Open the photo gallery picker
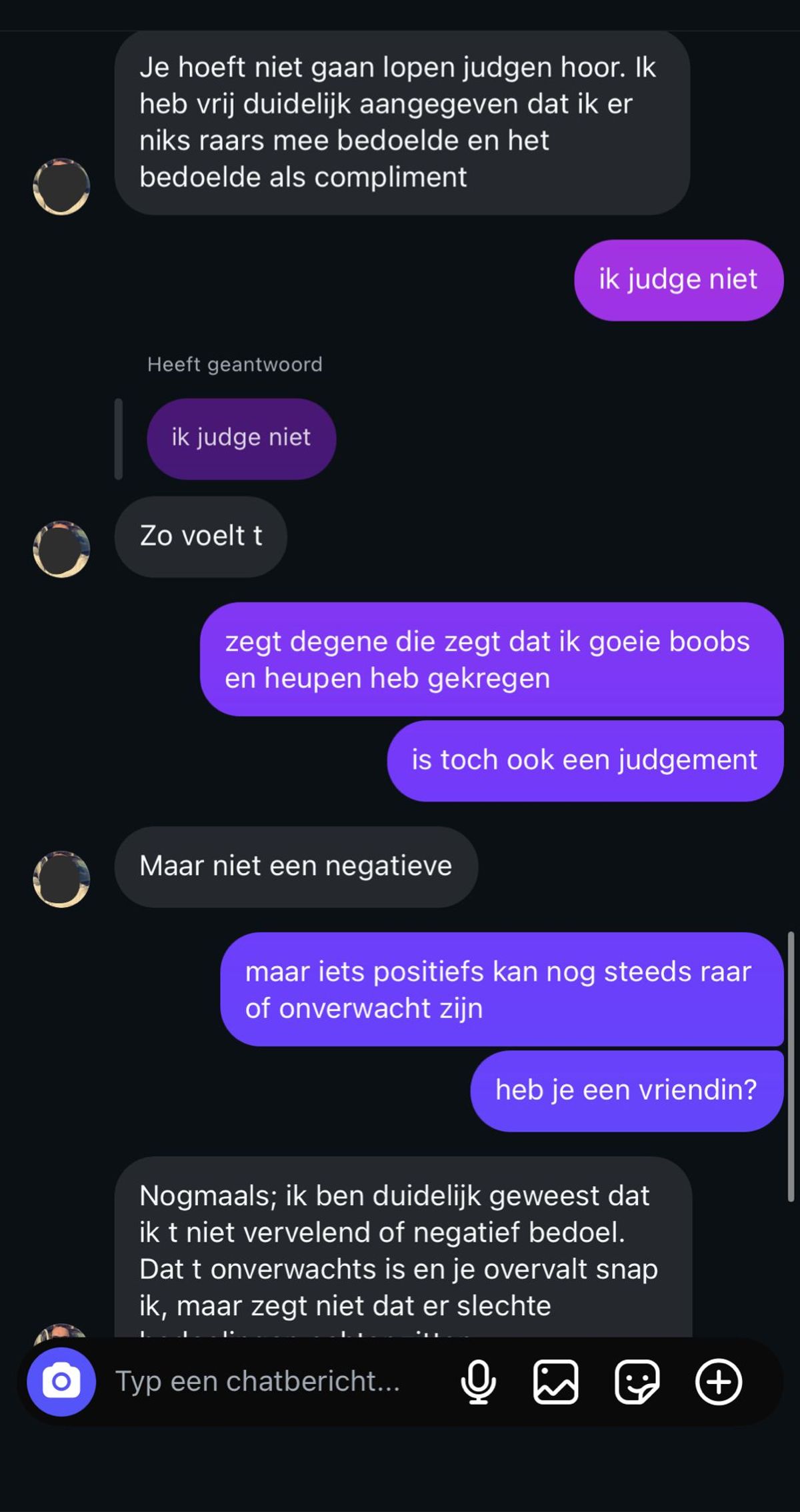 (555, 1381)
